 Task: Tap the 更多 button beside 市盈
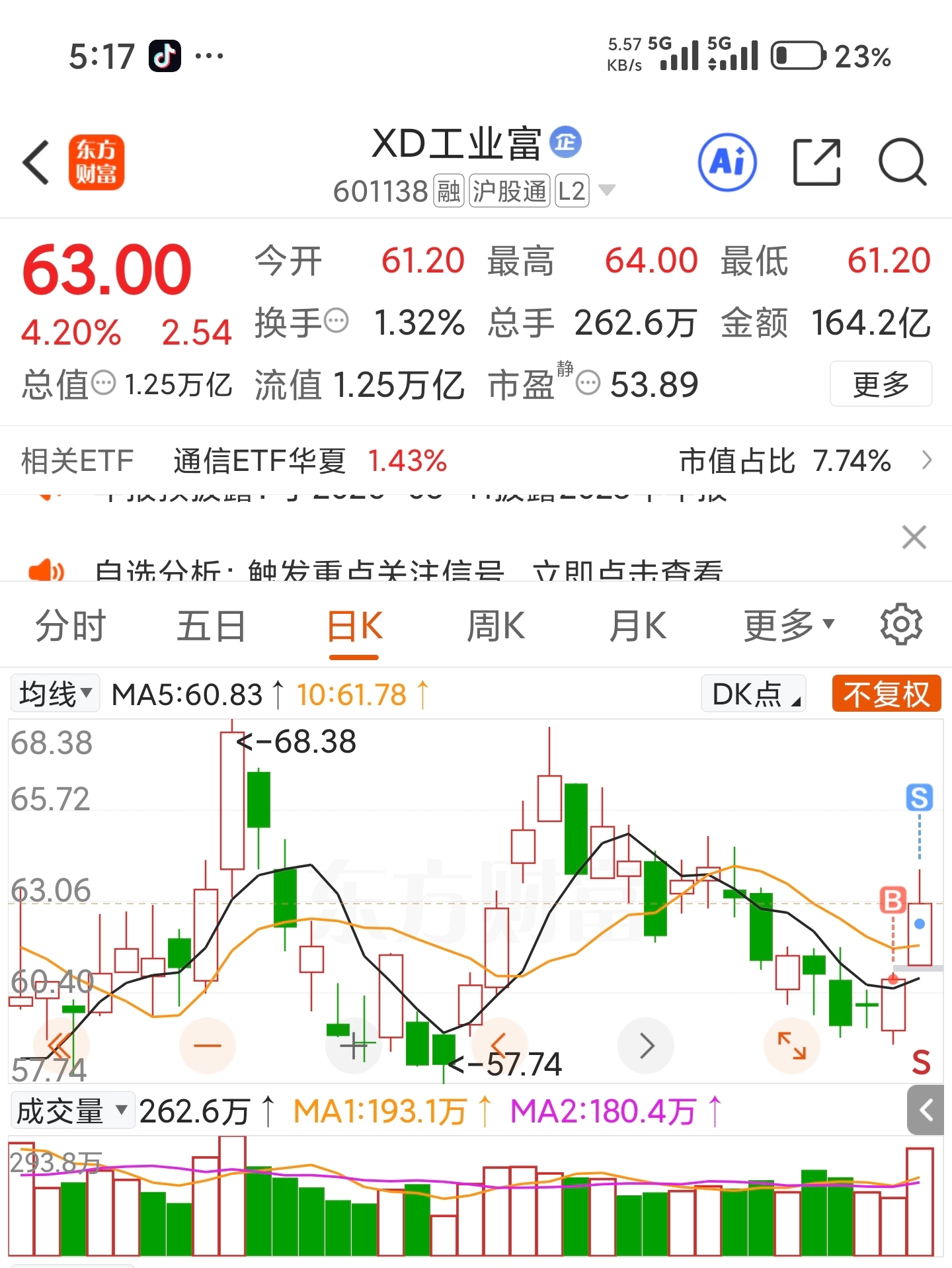tap(881, 384)
